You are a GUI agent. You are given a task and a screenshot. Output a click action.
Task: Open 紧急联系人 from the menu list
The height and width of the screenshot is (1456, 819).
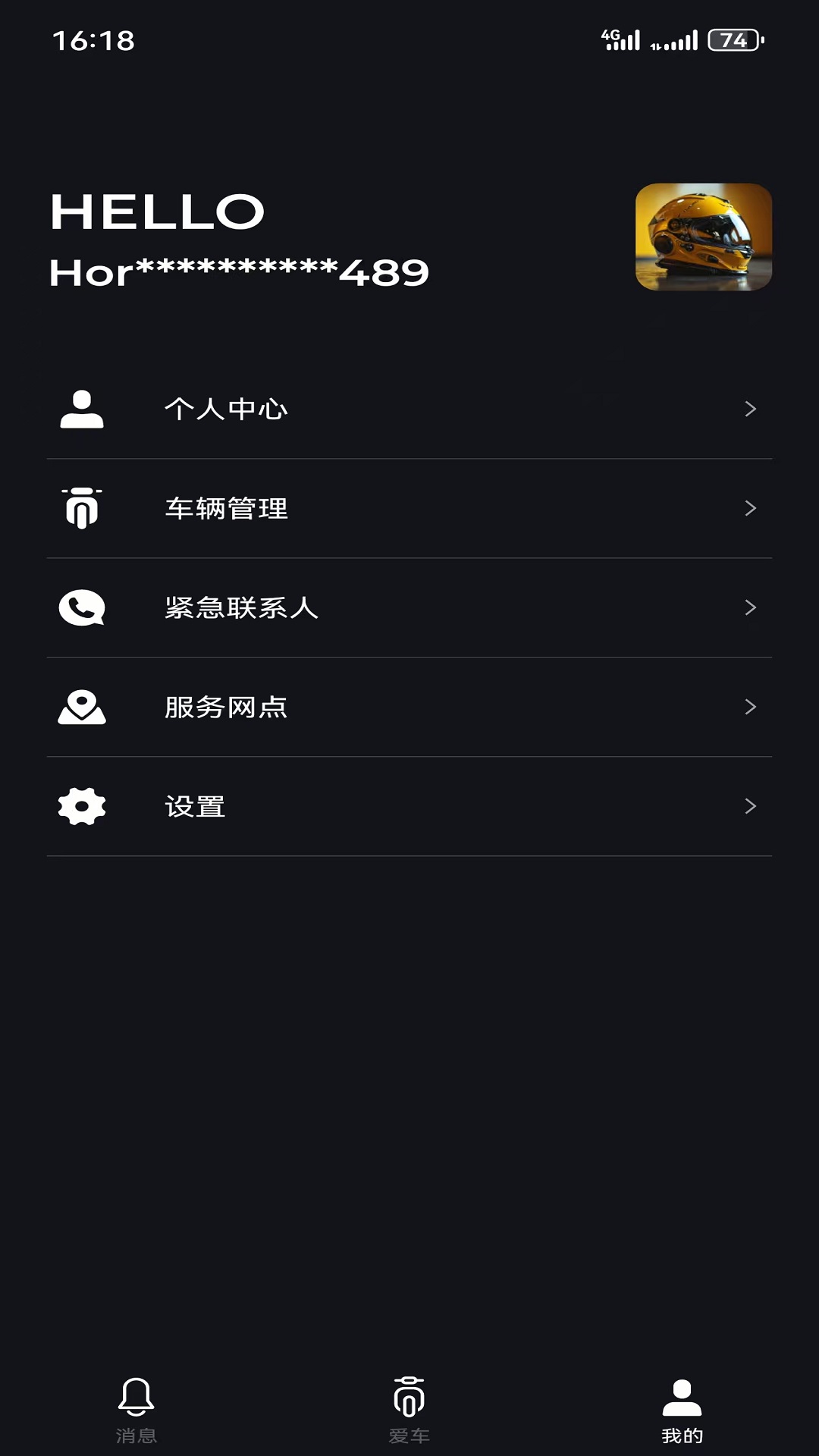pyautogui.click(x=243, y=607)
